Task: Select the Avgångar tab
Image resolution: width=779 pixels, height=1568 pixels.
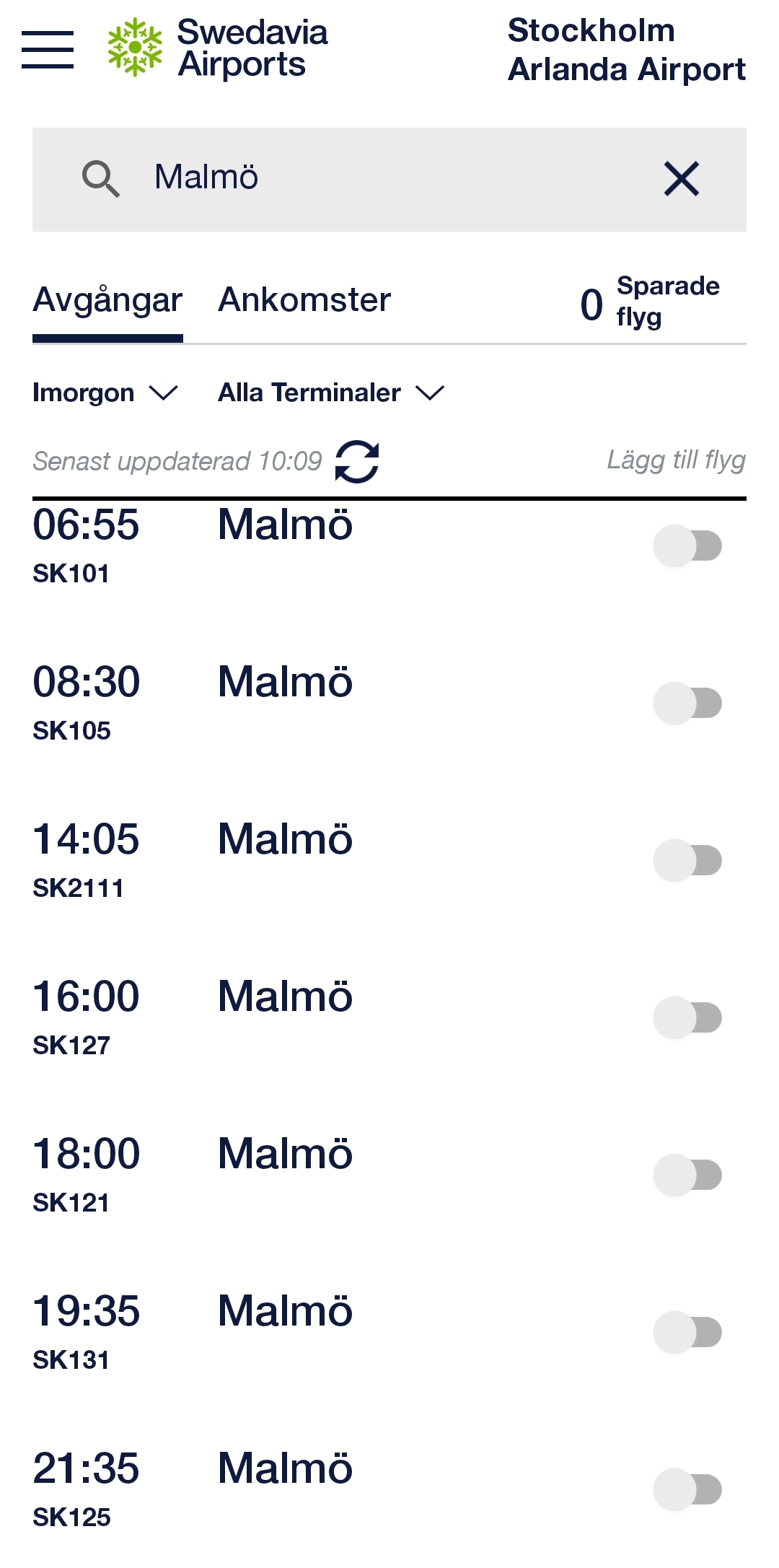Action: (107, 300)
